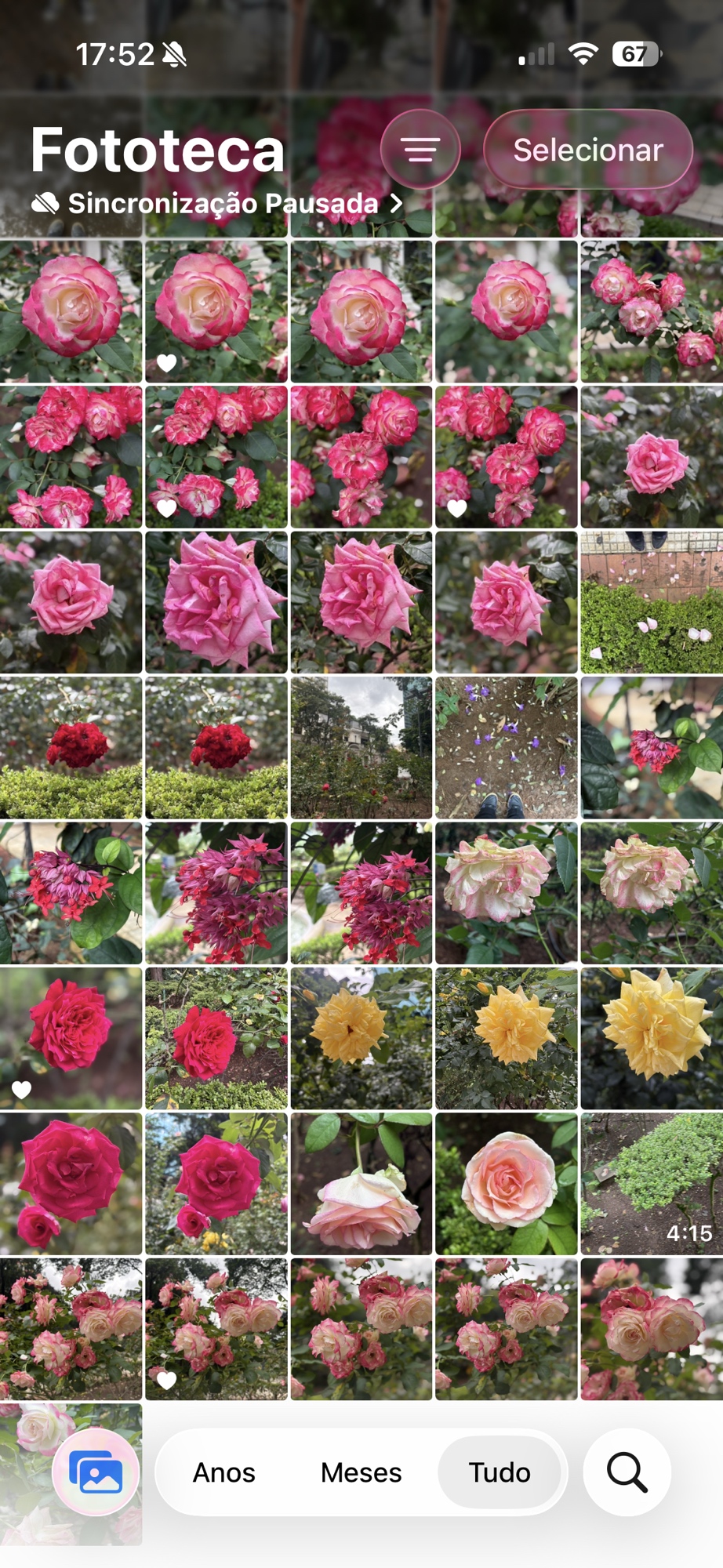Image resolution: width=723 pixels, height=1568 pixels.
Task: Open the collections button with stacked photos icon
Action: tap(96, 1472)
